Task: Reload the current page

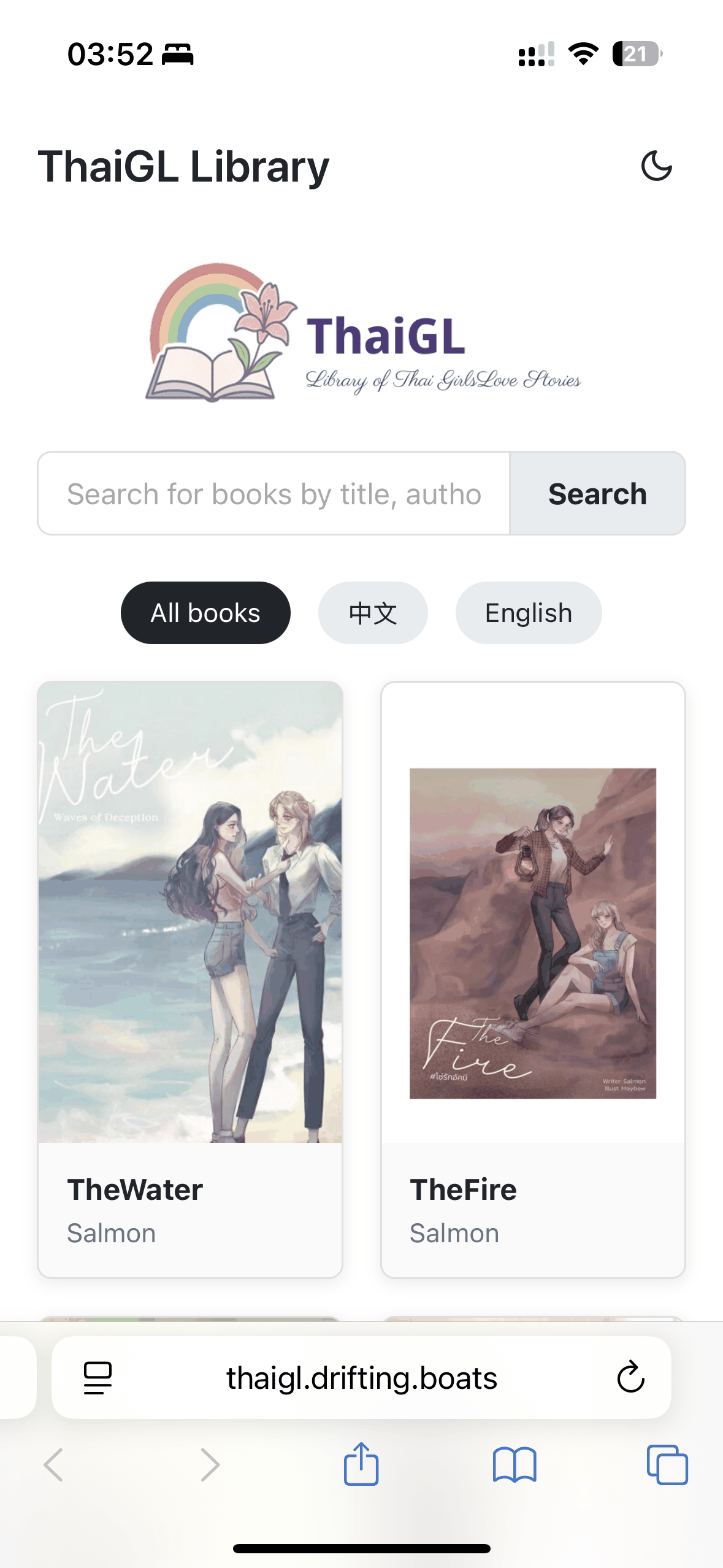Action: coord(630,1378)
